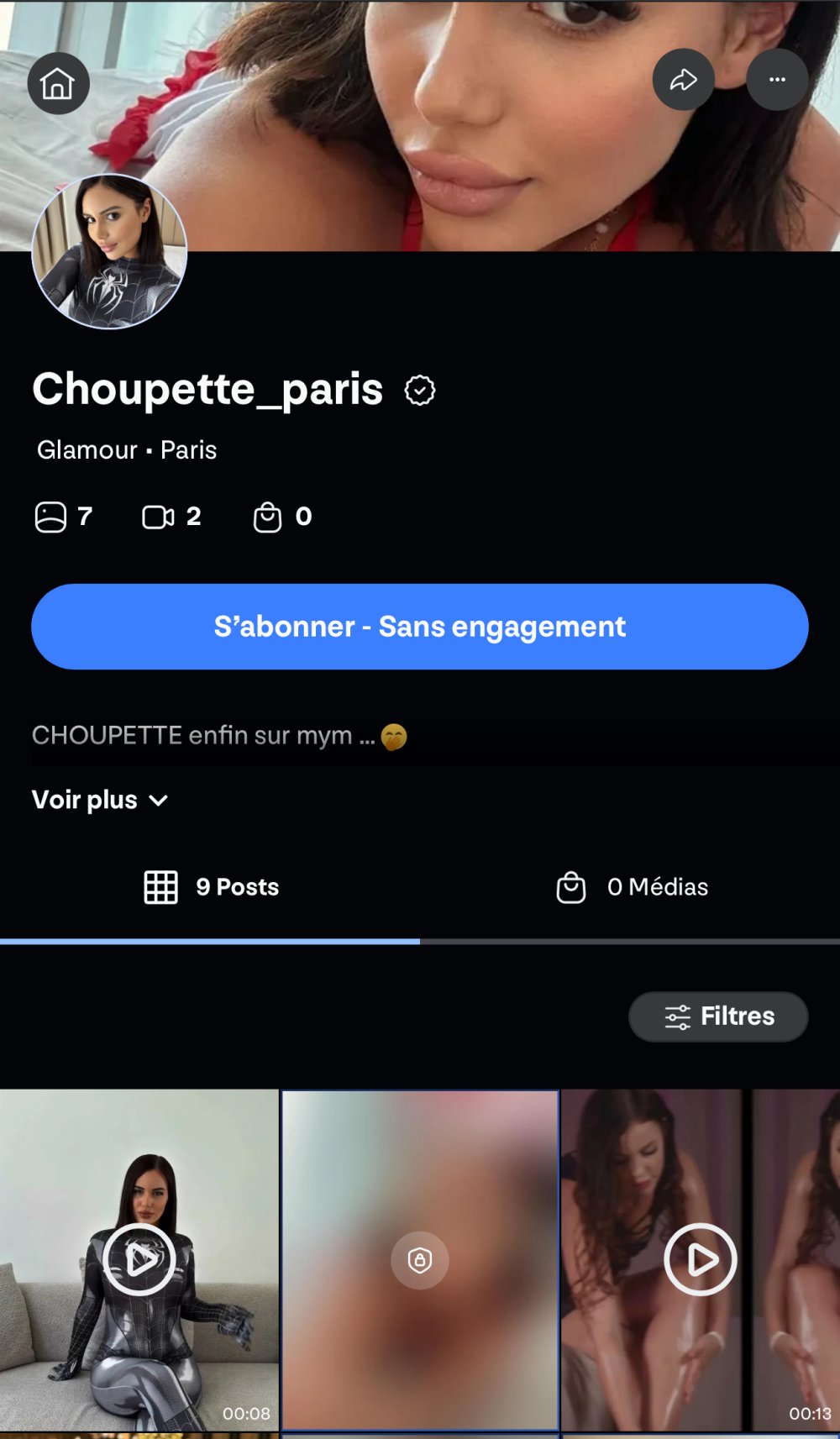Share this profile
The height and width of the screenshot is (1439, 840).
point(684,80)
